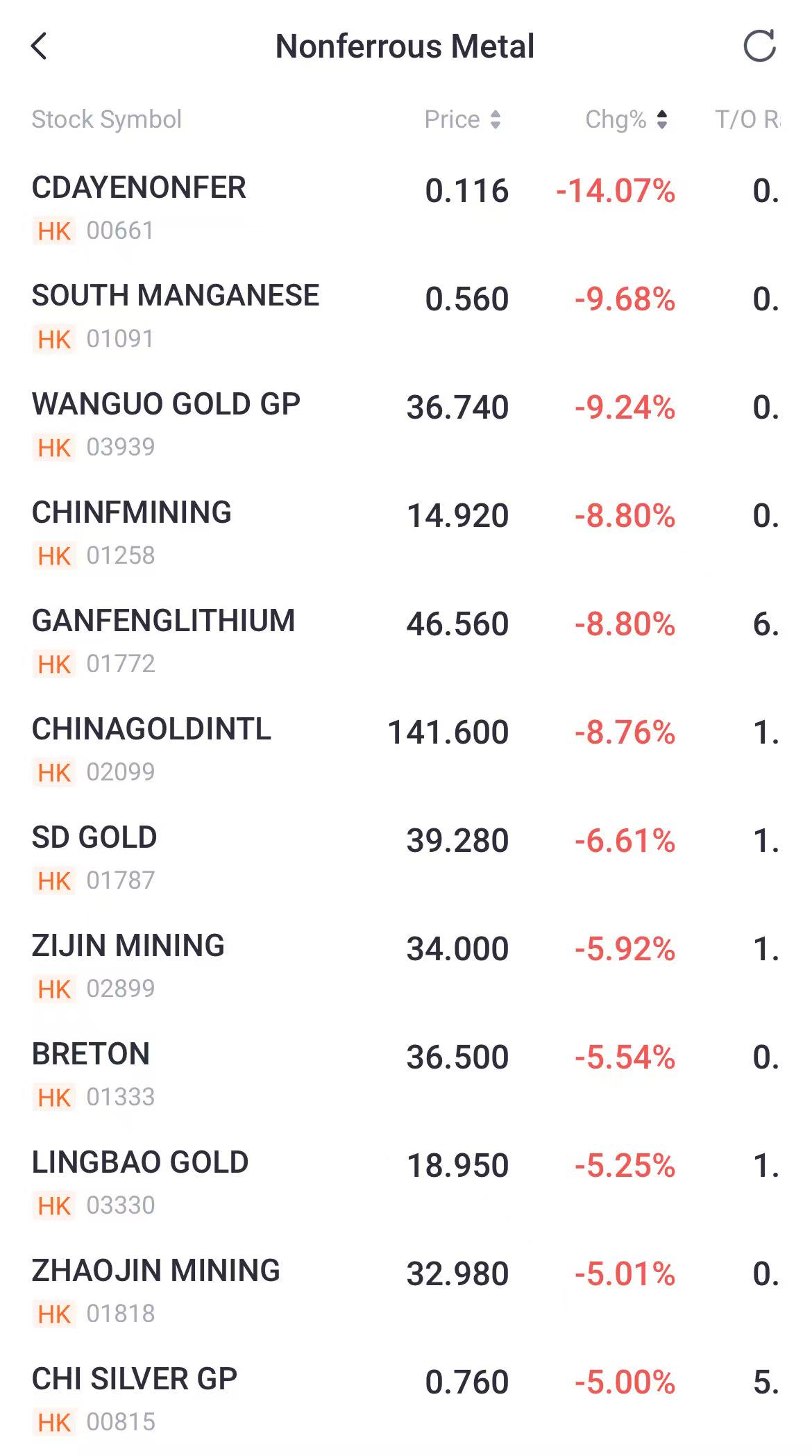Image resolution: width=812 pixels, height=1456 pixels.
Task: View SD GOLD stock details
Action: click(x=406, y=858)
